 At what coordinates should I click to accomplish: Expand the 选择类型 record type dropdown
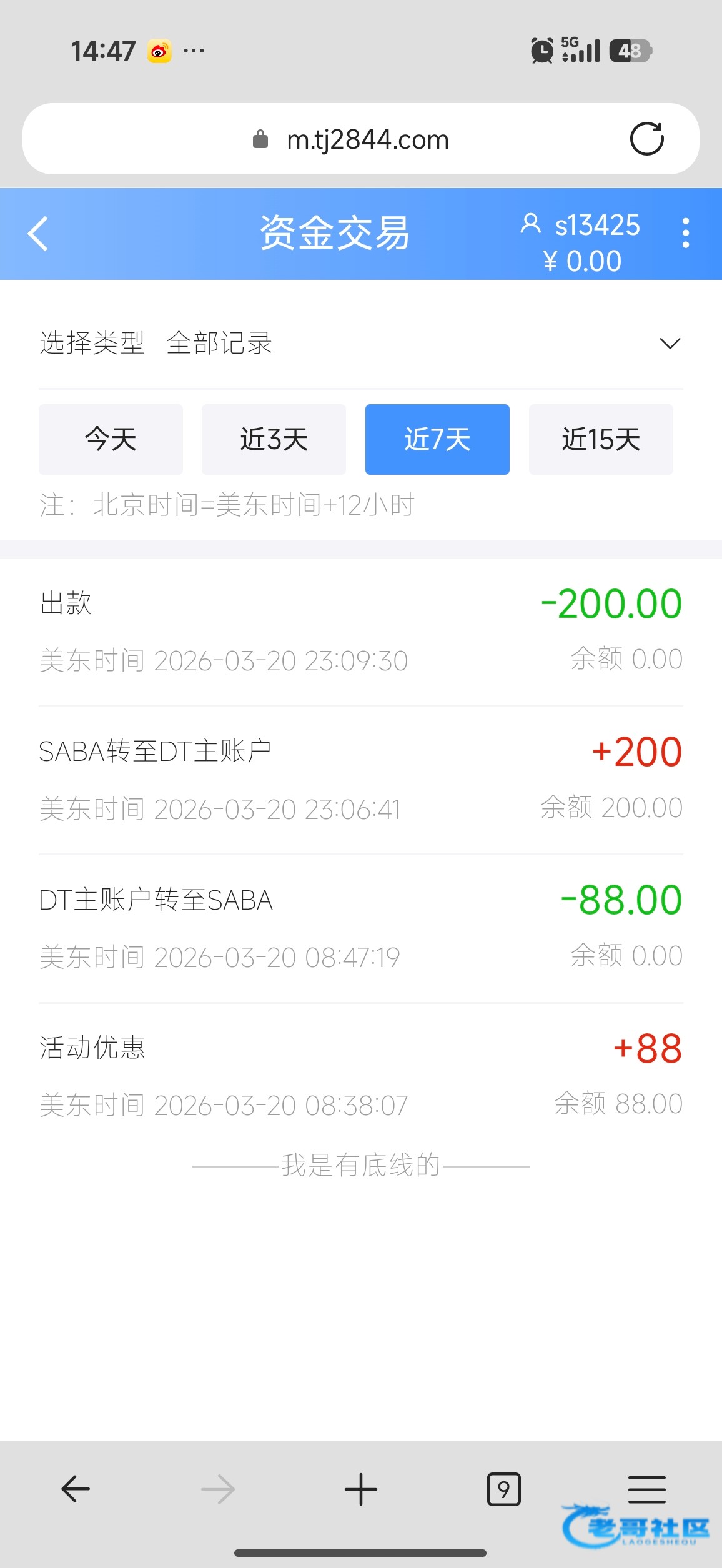[x=670, y=343]
